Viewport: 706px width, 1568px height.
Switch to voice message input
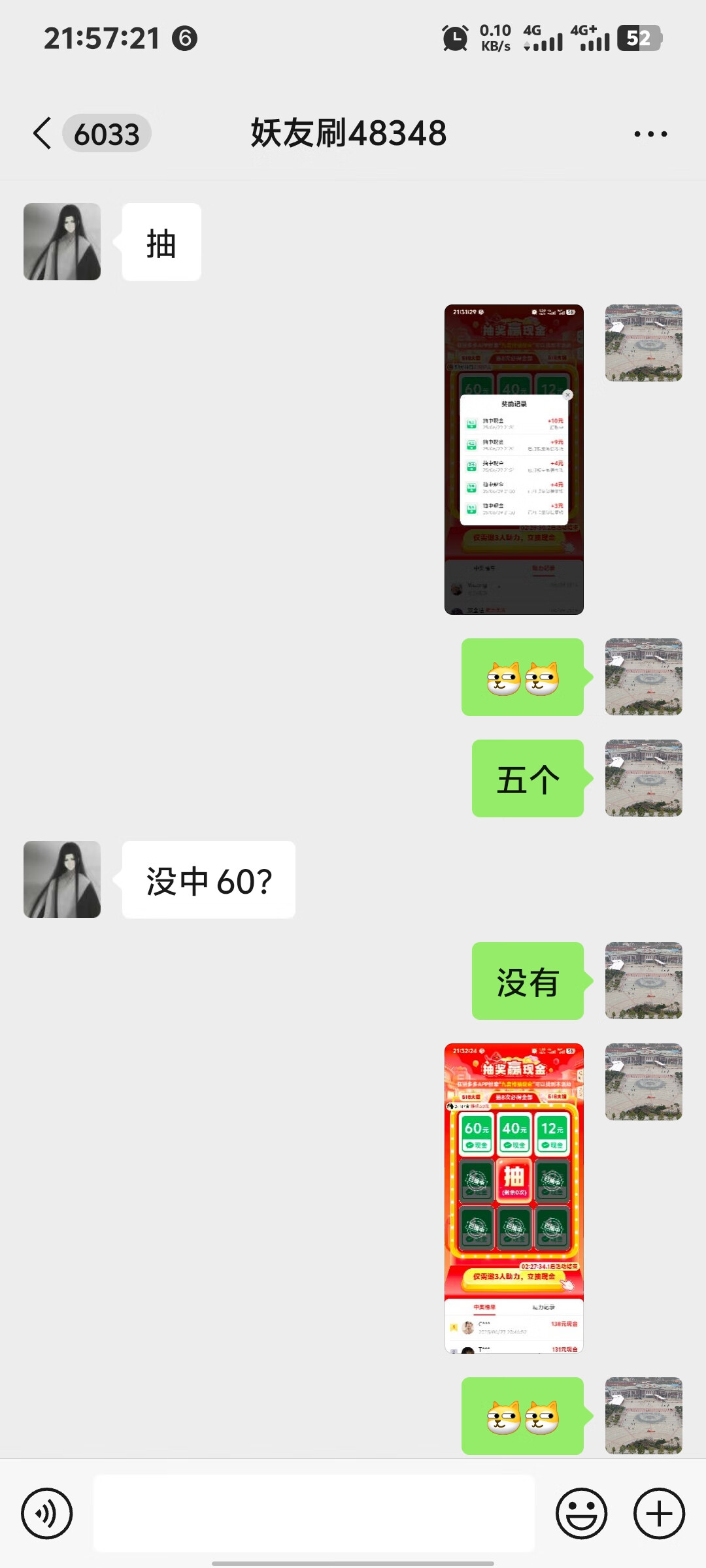[x=46, y=1513]
